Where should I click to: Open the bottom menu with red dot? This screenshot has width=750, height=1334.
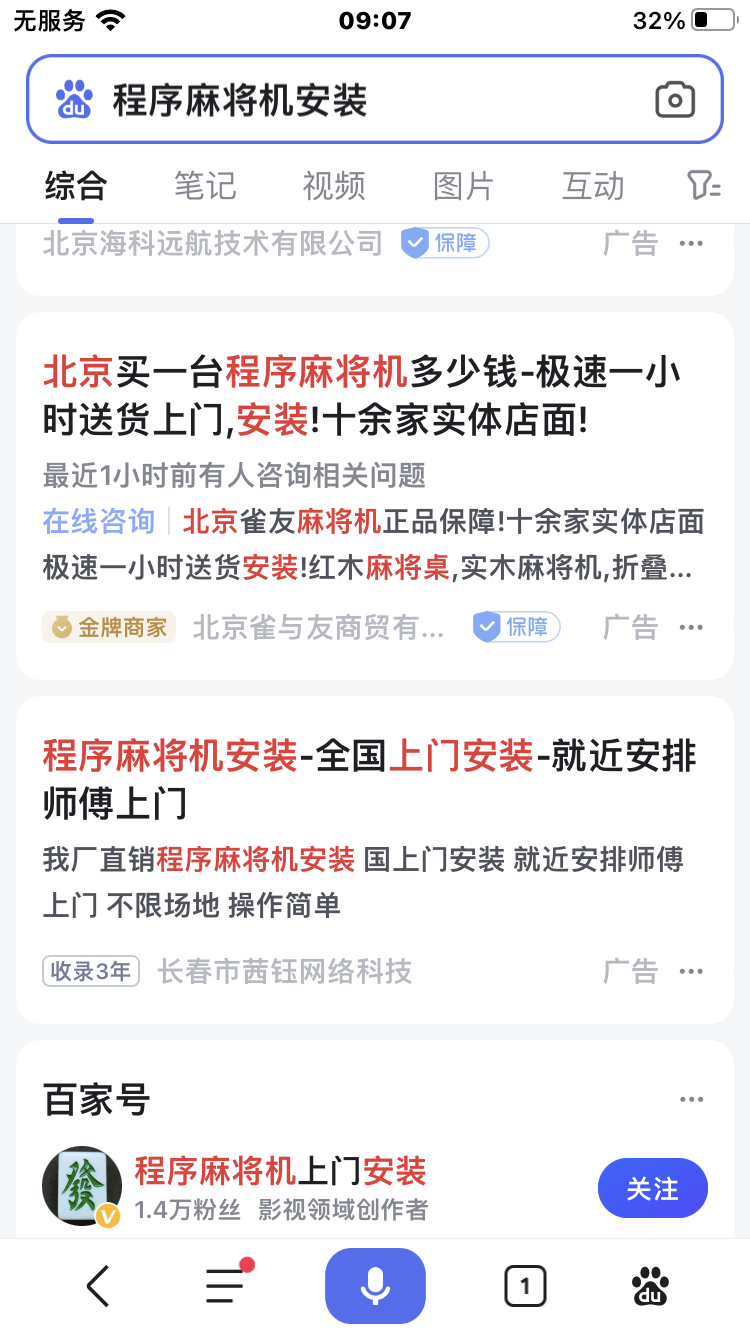point(226,1286)
